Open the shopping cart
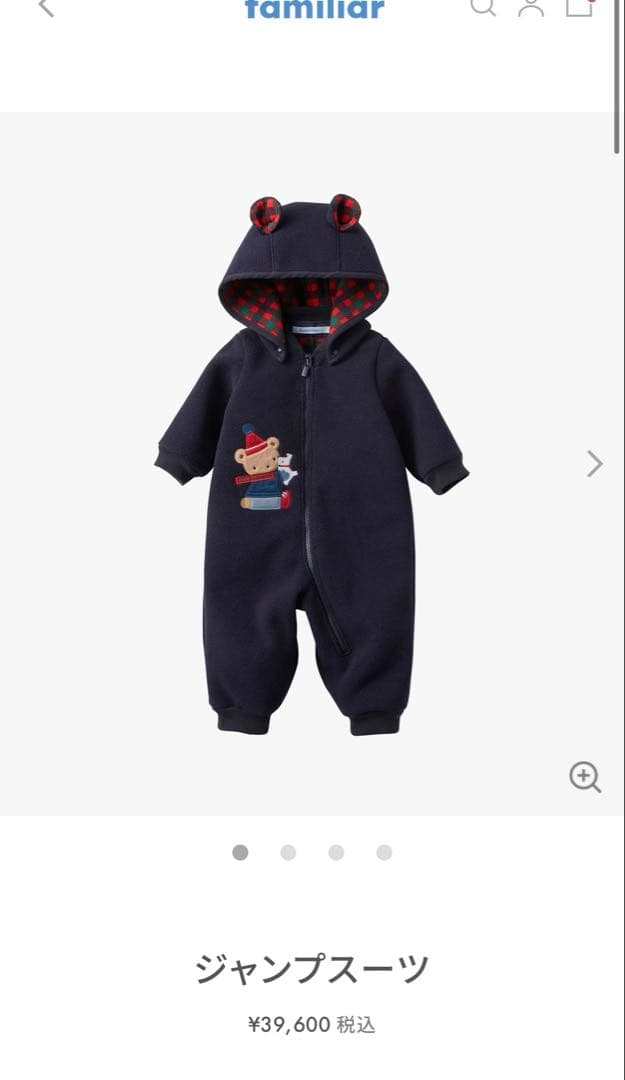Image resolution: width=625 pixels, height=1080 pixels. (x=579, y=7)
